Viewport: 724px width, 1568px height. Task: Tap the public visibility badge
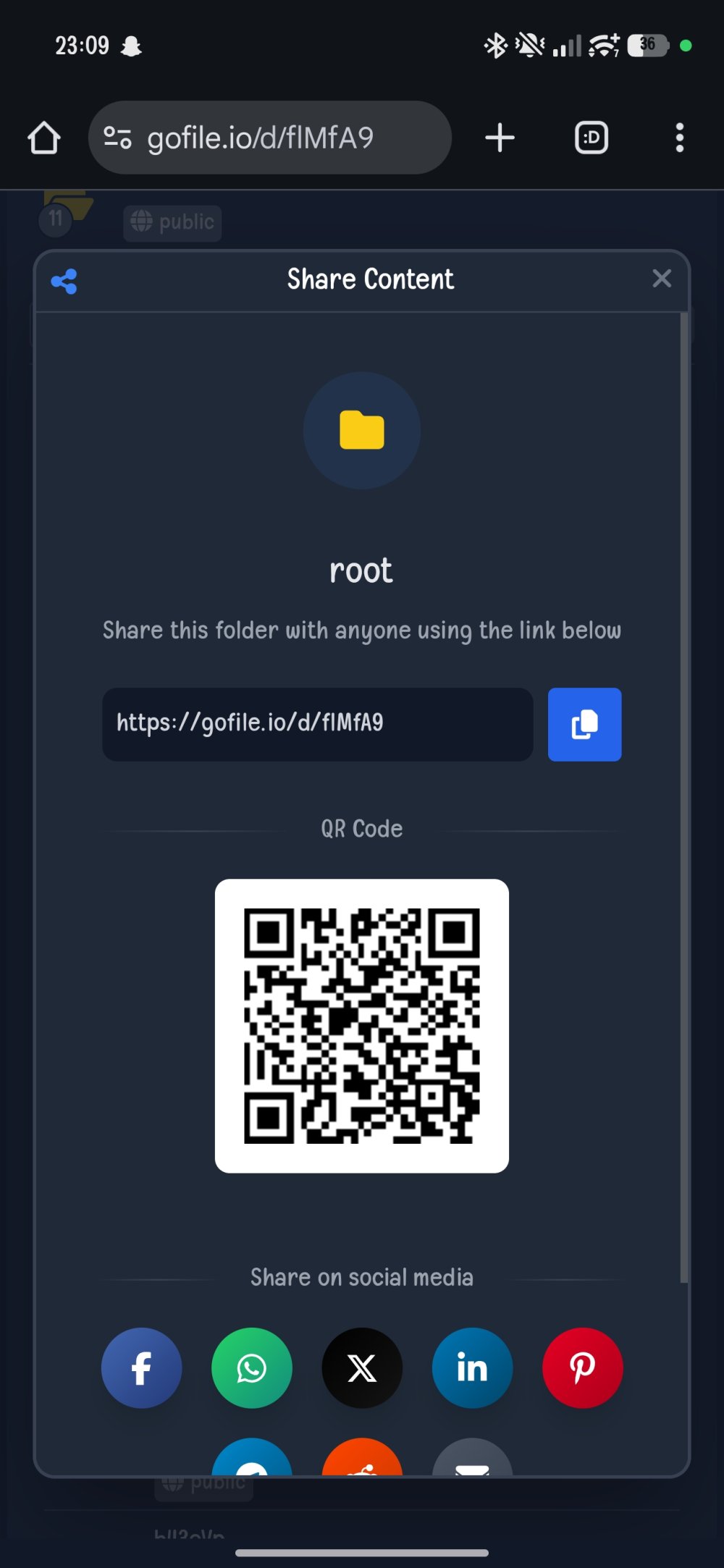[172, 222]
